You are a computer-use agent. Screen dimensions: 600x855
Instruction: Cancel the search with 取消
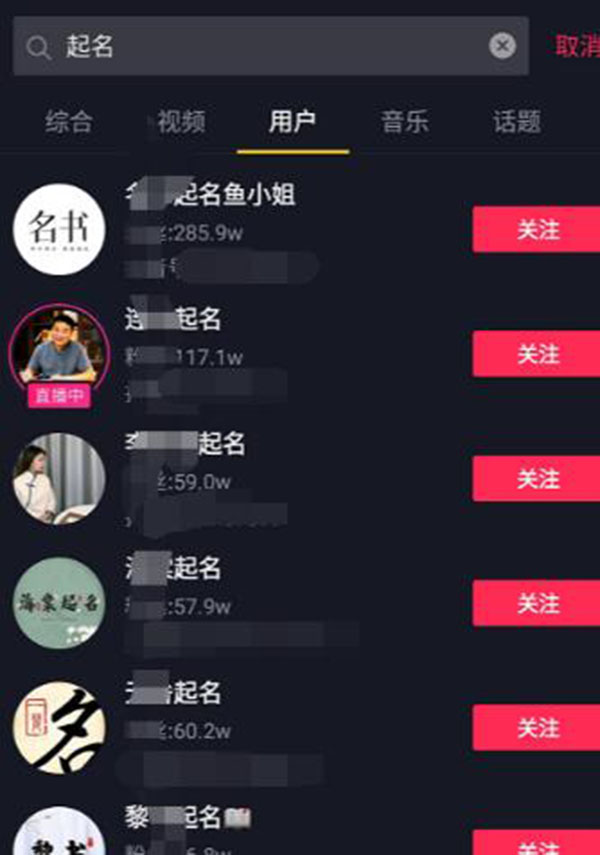[x=577, y=46]
